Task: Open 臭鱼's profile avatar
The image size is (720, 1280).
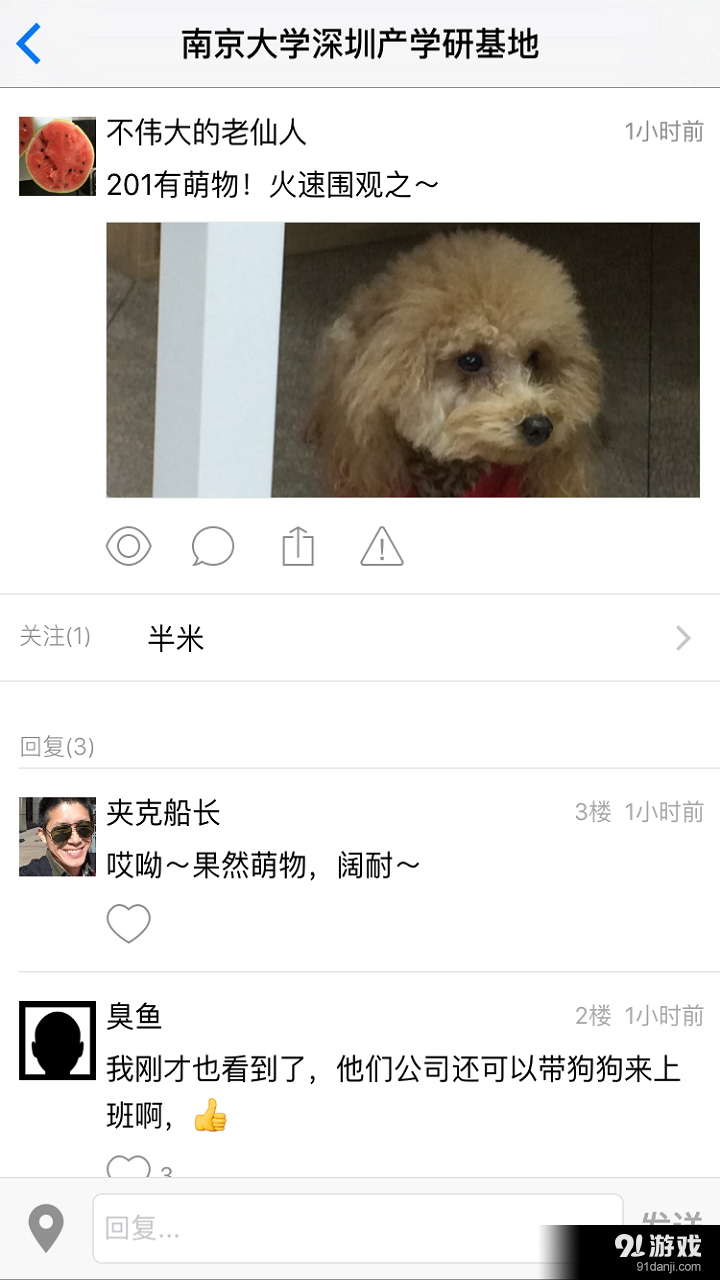Action: (x=57, y=1040)
